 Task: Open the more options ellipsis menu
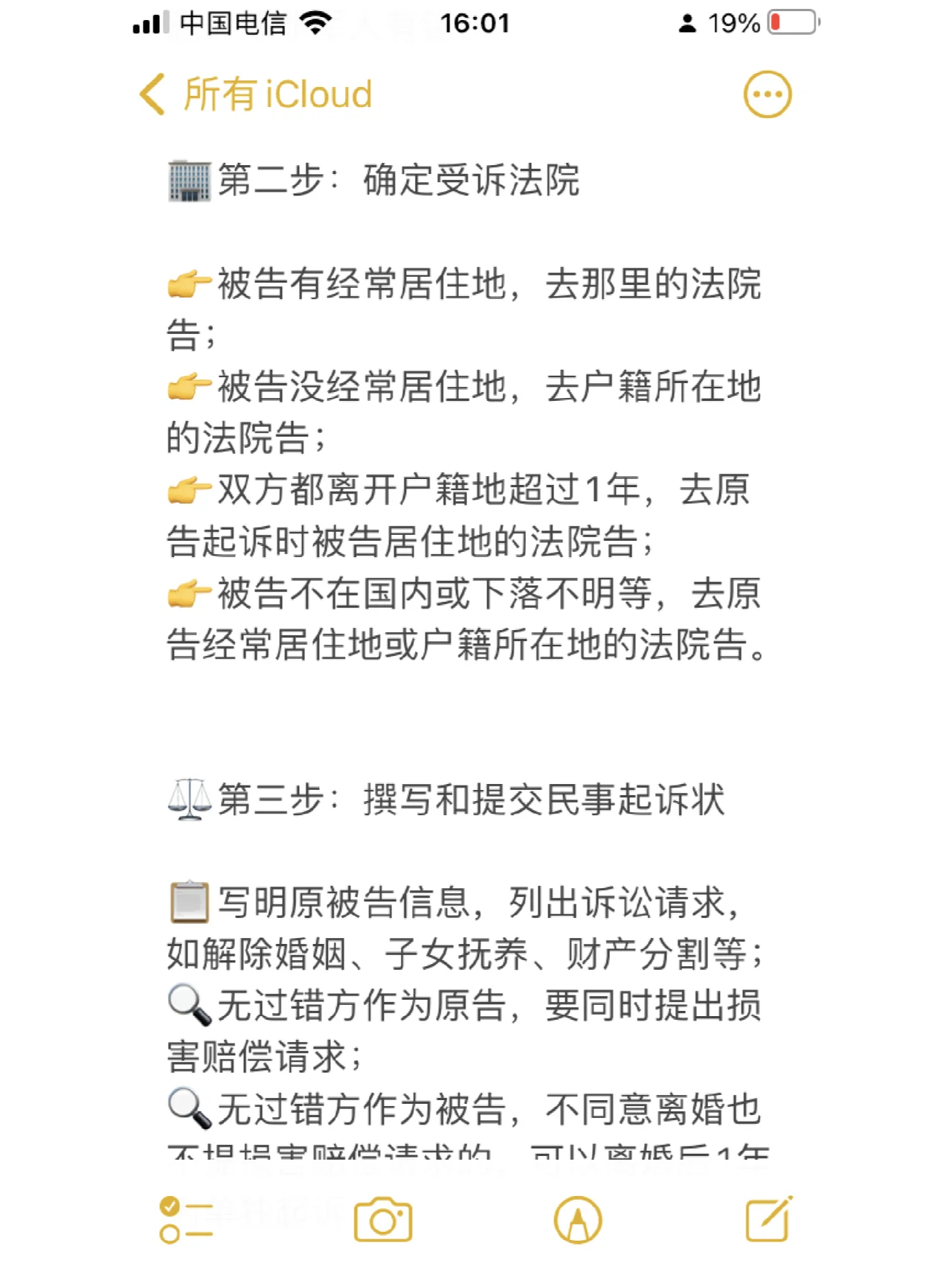(x=767, y=94)
